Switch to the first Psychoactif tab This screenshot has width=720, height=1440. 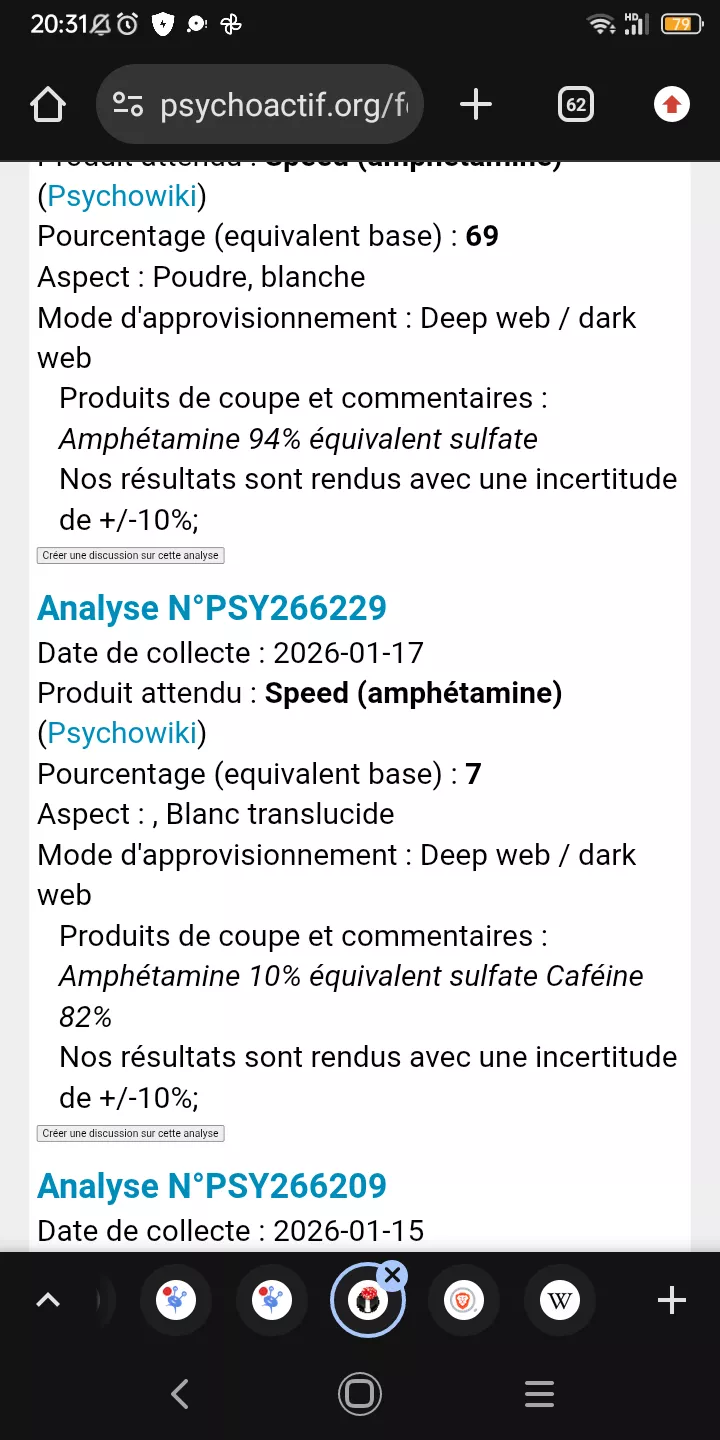(x=175, y=1299)
